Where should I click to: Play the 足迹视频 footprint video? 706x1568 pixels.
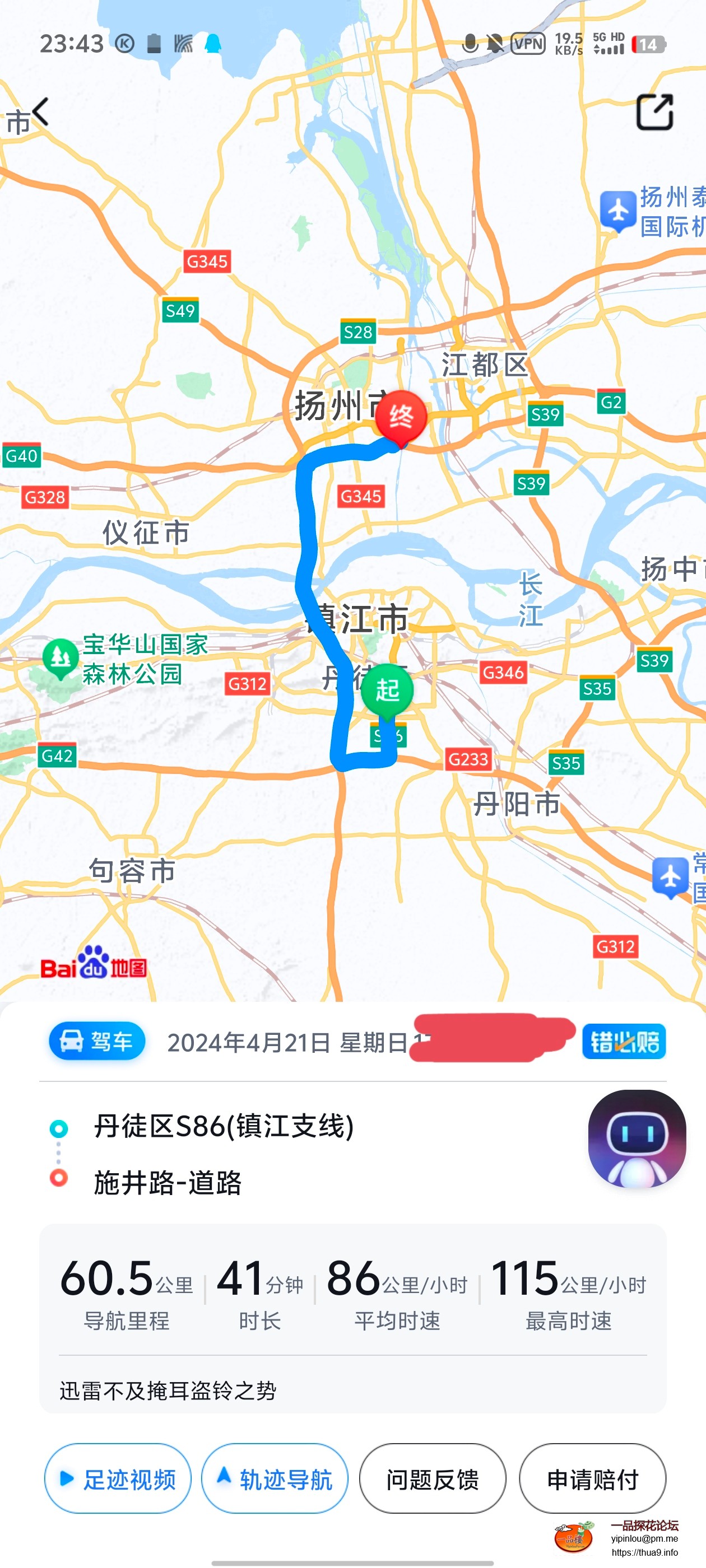click(118, 1478)
